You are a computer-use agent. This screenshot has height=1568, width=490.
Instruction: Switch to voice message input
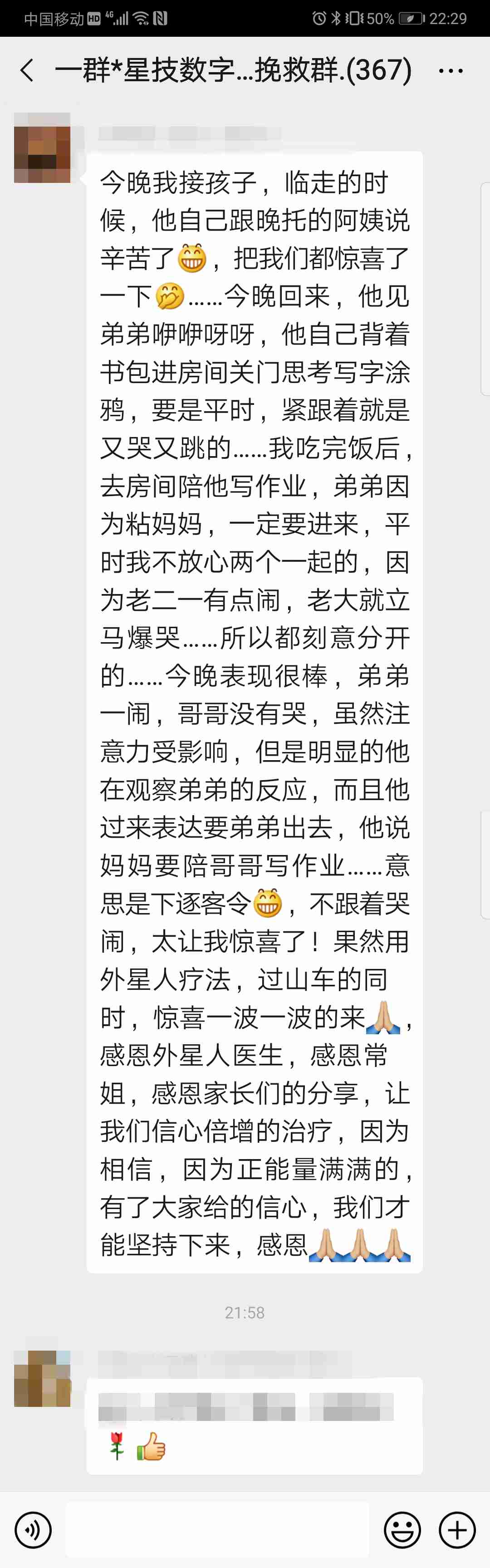coord(33,1529)
